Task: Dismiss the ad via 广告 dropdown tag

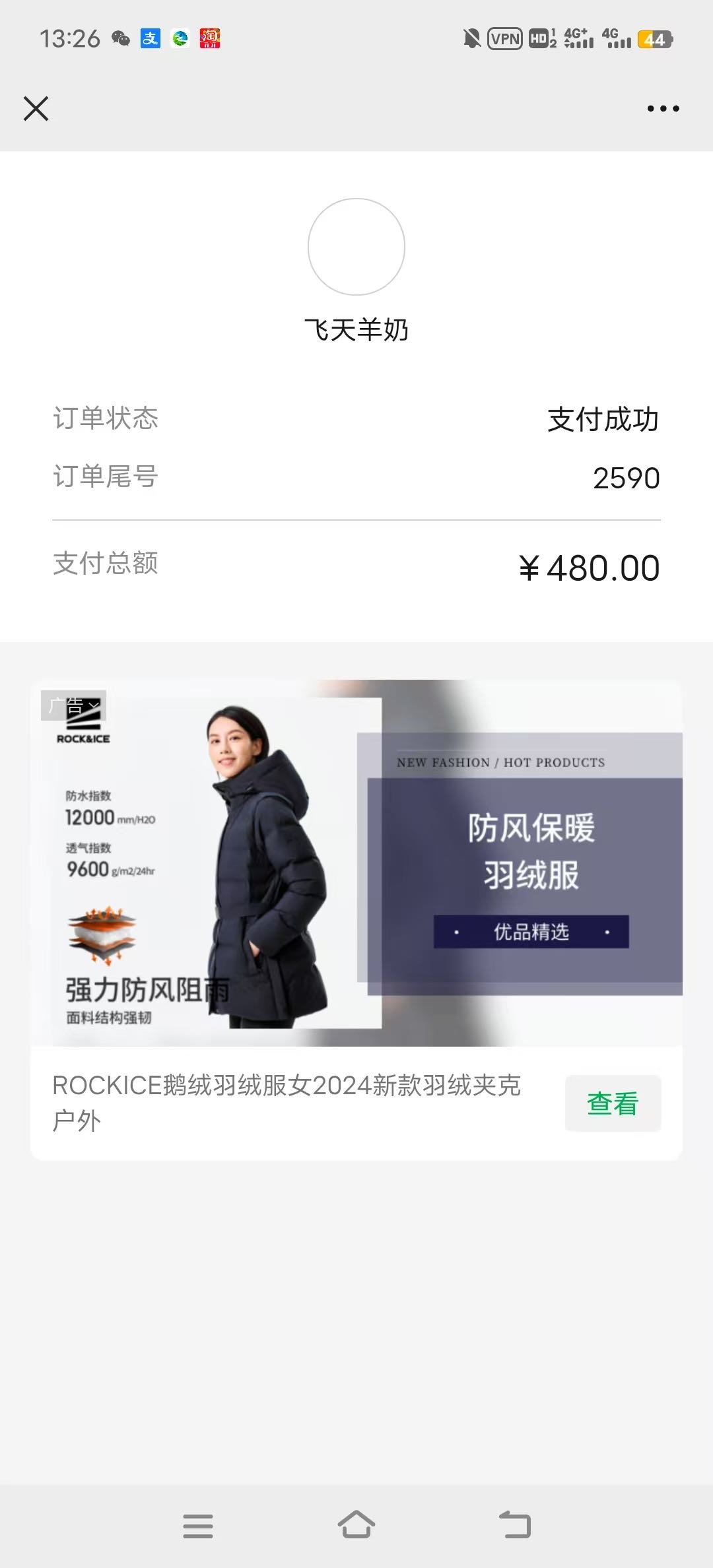Action: pyautogui.click(x=74, y=706)
